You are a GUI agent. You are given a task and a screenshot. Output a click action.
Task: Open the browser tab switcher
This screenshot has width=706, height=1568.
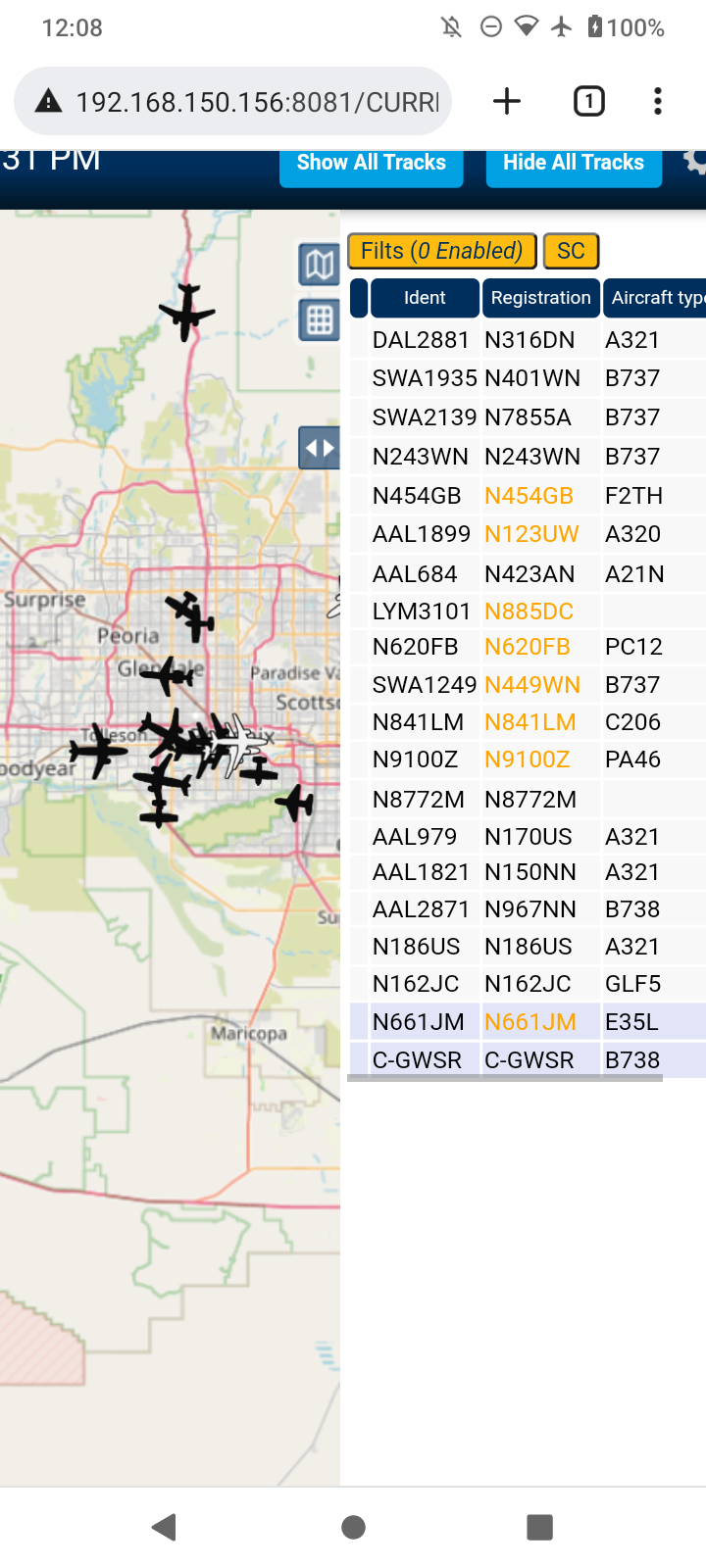coord(588,101)
